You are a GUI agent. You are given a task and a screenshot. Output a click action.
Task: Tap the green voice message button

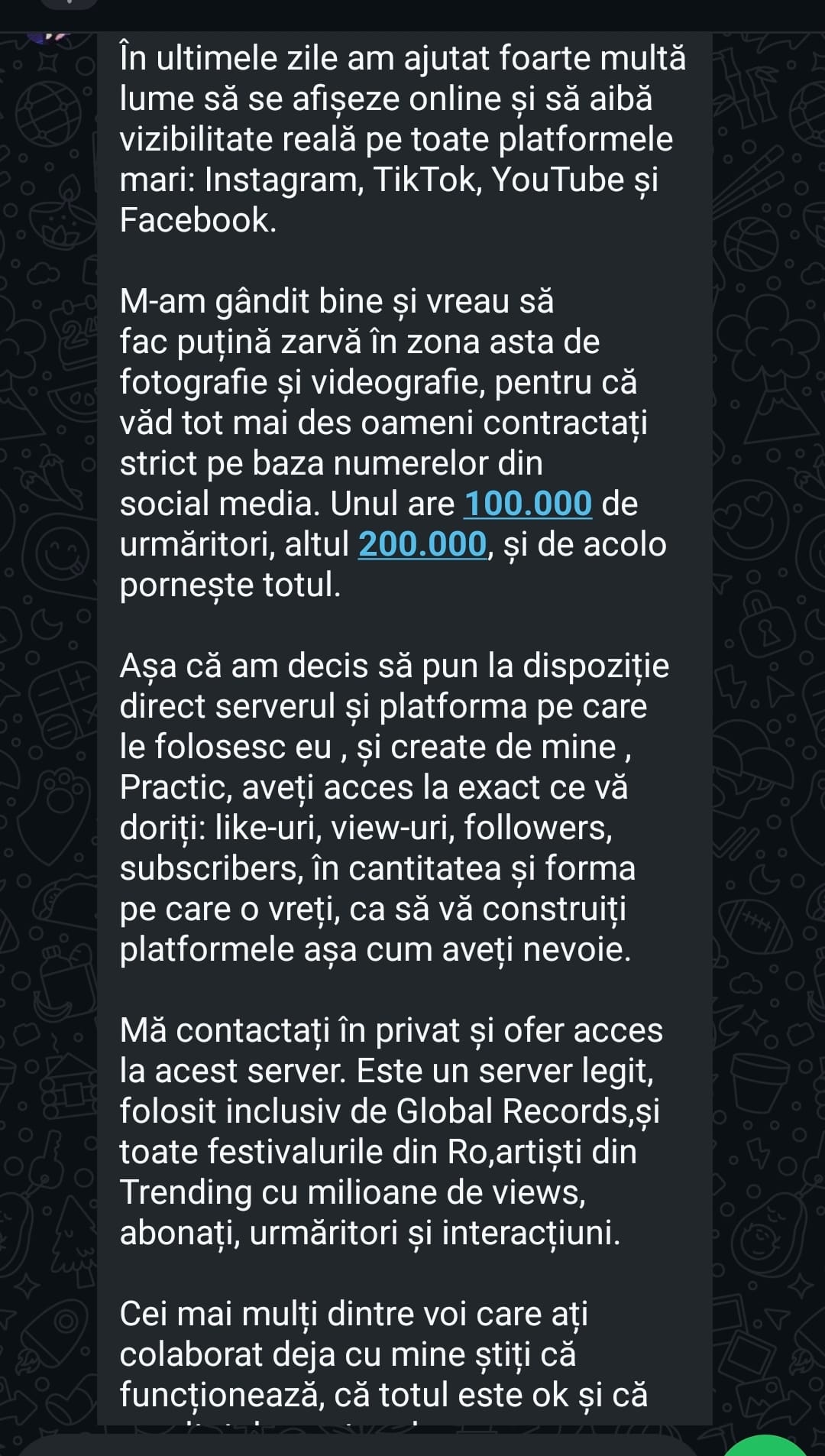(766, 1447)
